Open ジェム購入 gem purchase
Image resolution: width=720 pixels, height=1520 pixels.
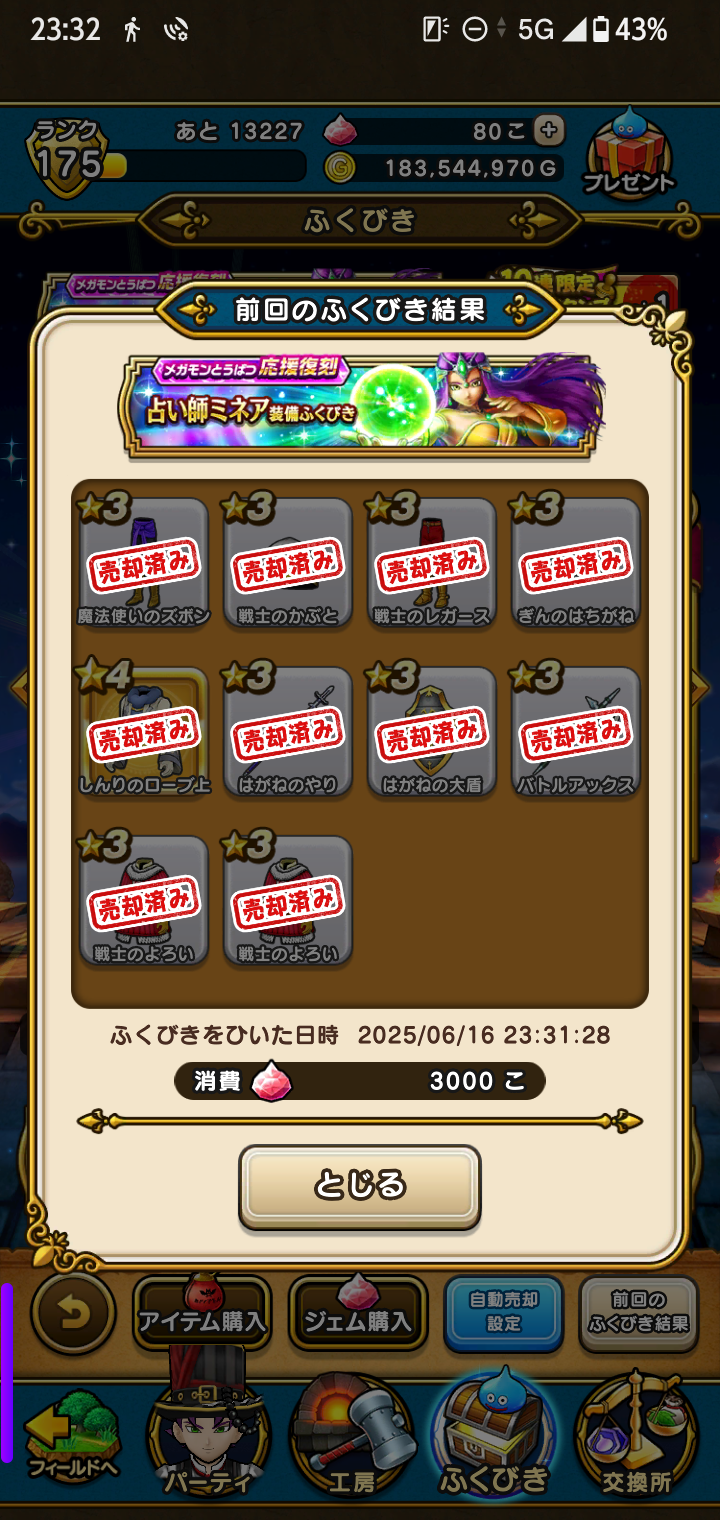[358, 1313]
